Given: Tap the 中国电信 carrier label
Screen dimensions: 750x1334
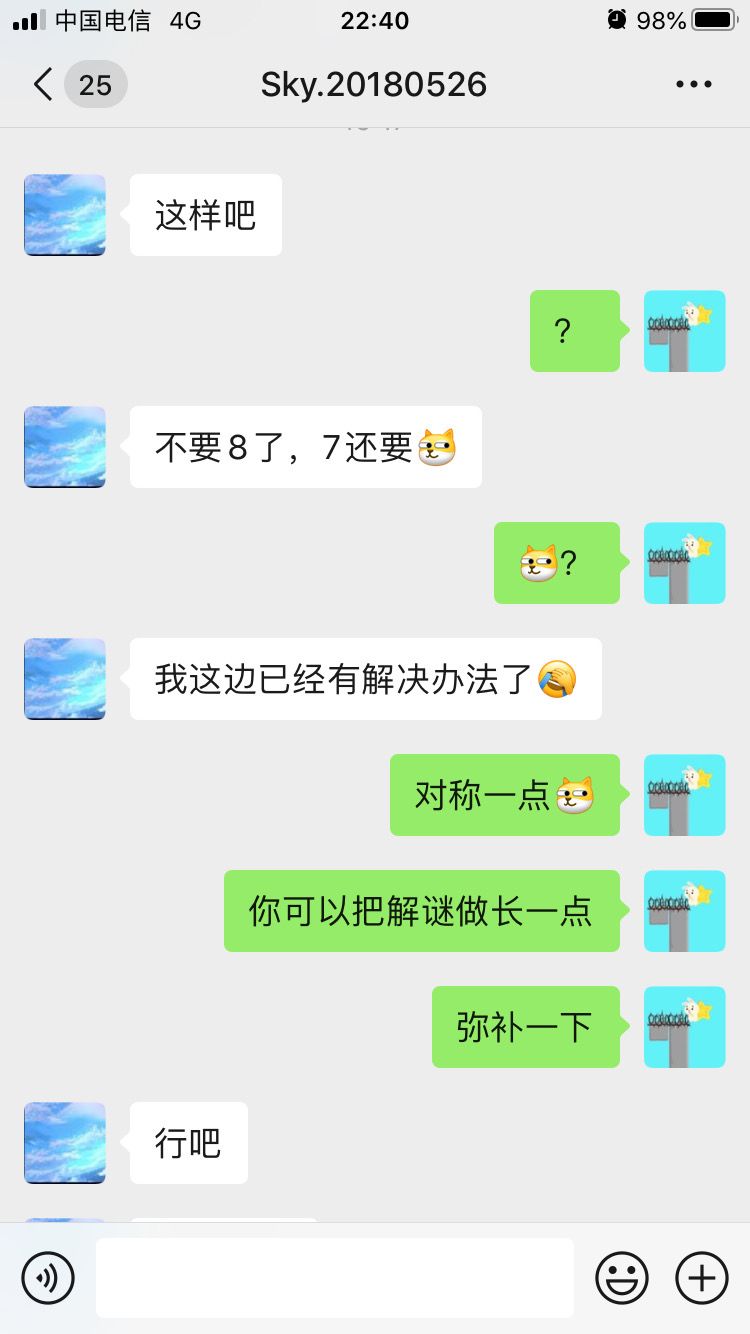Looking at the screenshot, I should (102, 20).
